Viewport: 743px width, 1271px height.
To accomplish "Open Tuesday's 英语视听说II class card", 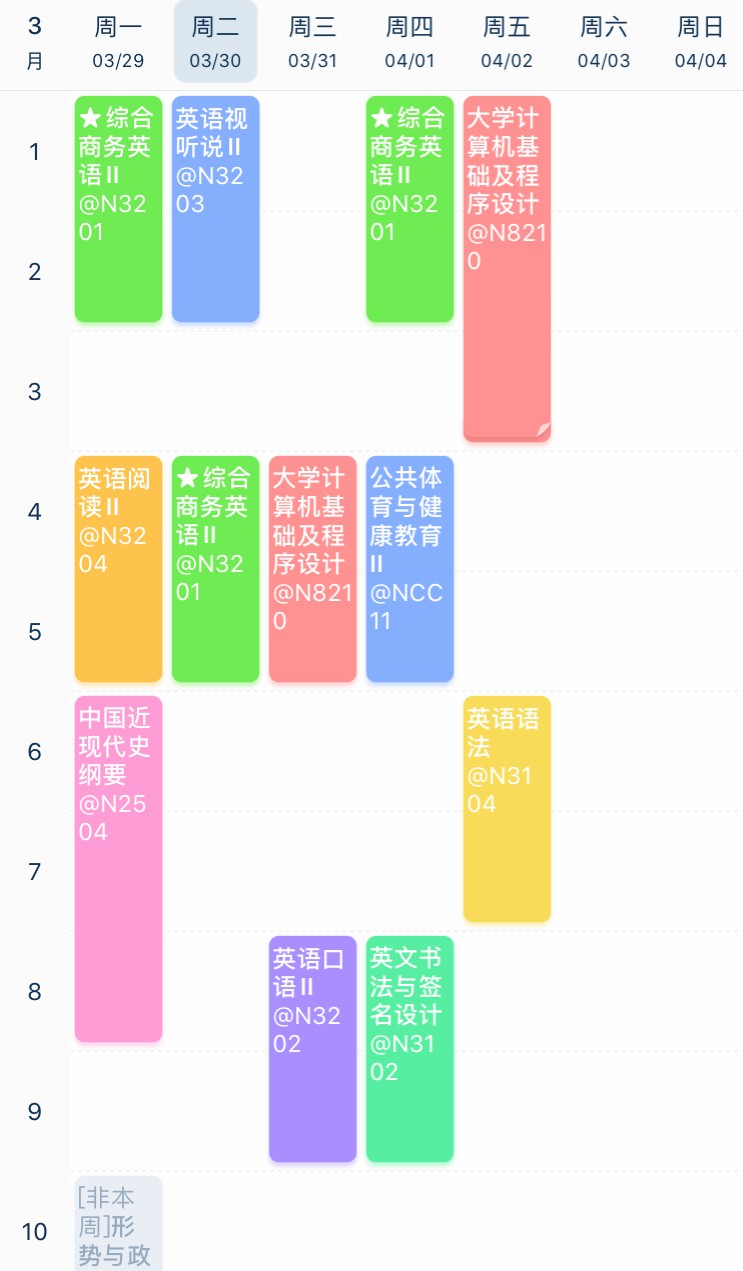I will coord(215,209).
